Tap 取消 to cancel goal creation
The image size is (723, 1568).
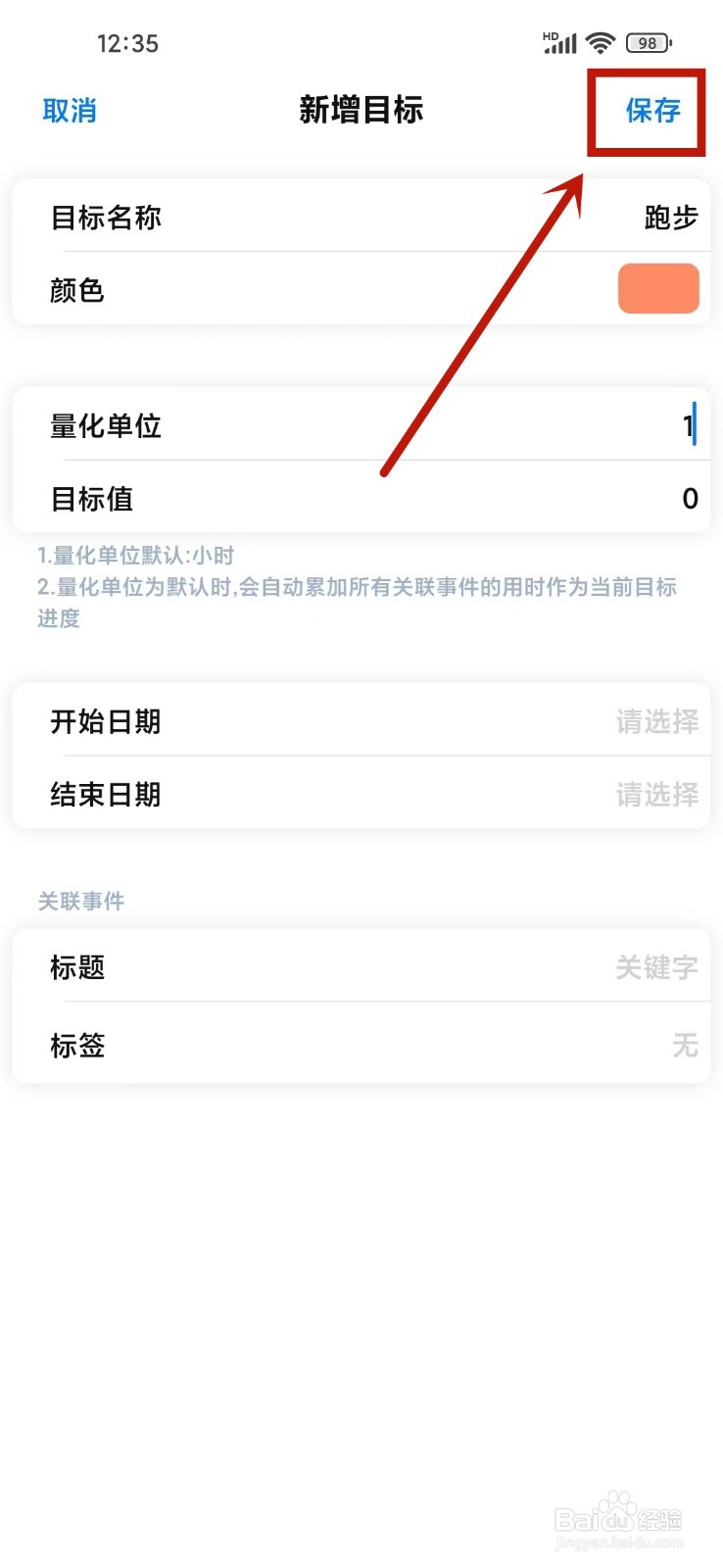(69, 111)
